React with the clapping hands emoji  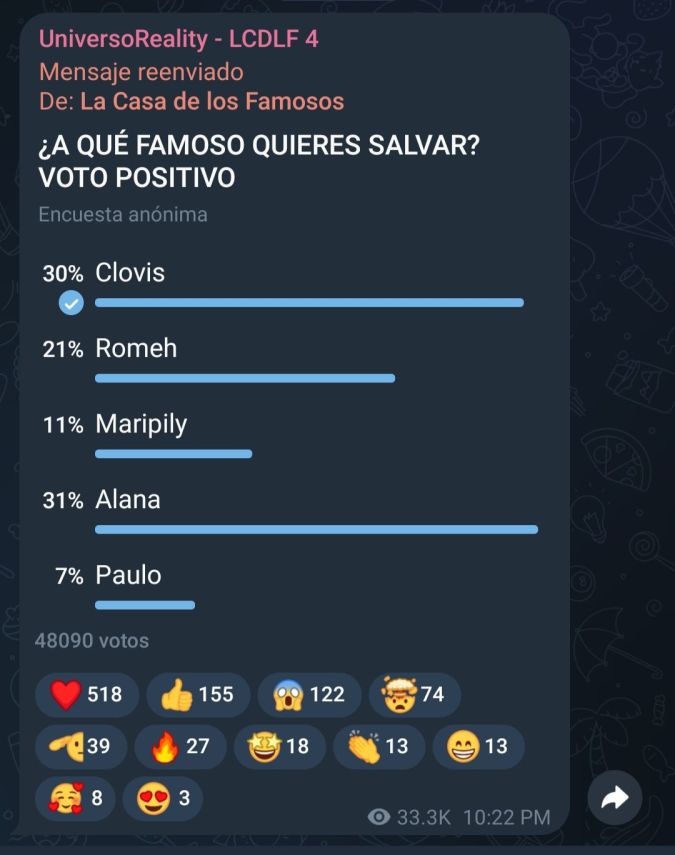(378, 746)
